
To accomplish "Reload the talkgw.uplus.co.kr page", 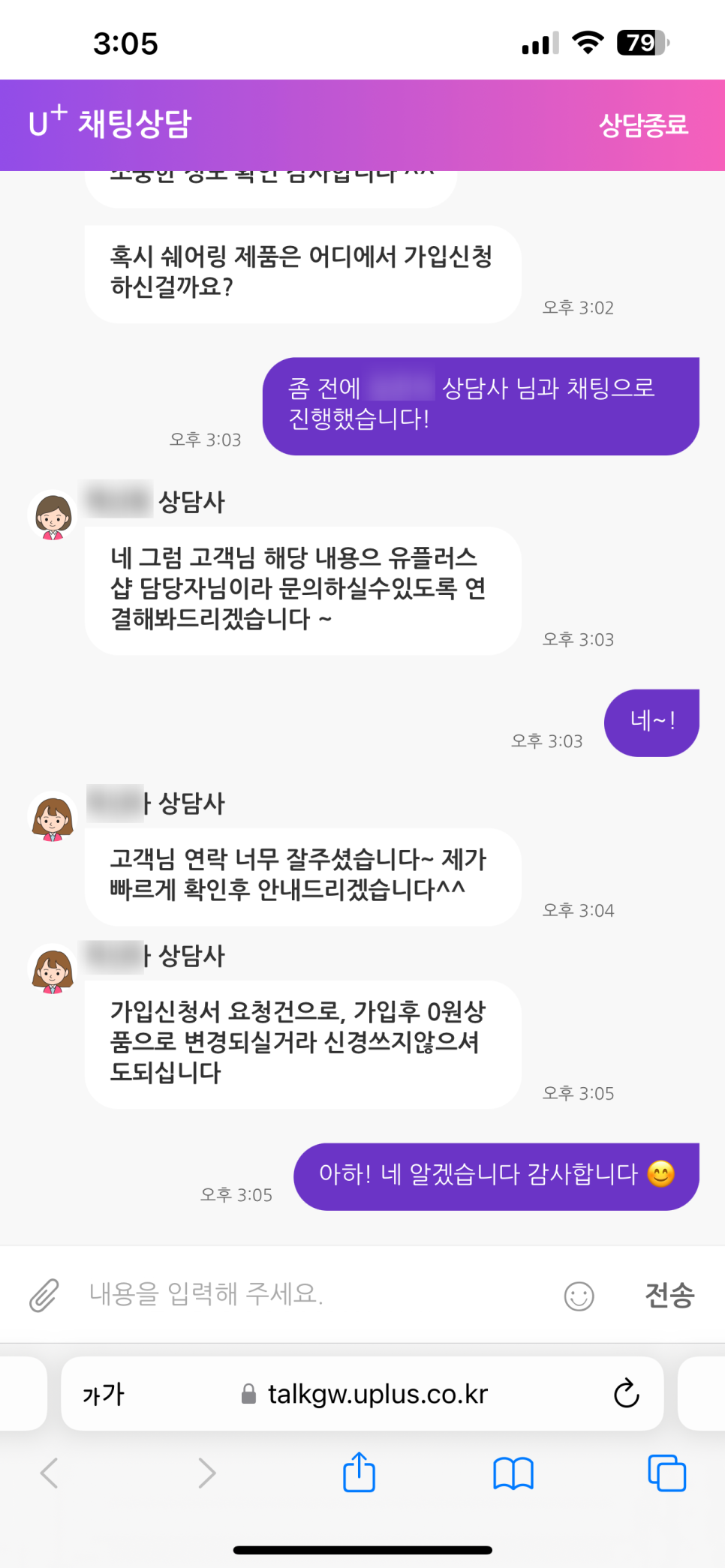I will [x=626, y=1394].
